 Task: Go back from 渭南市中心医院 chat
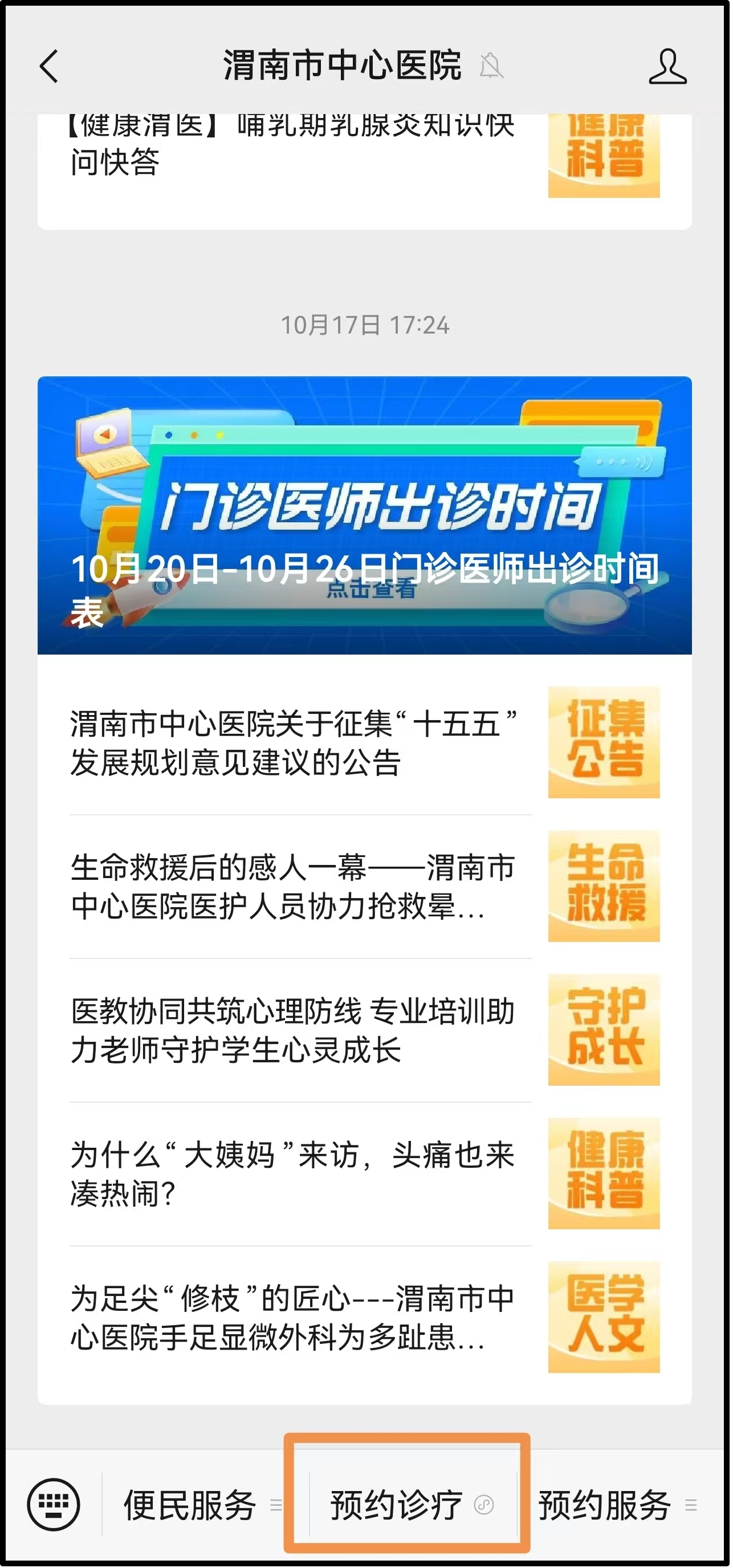click(x=48, y=66)
